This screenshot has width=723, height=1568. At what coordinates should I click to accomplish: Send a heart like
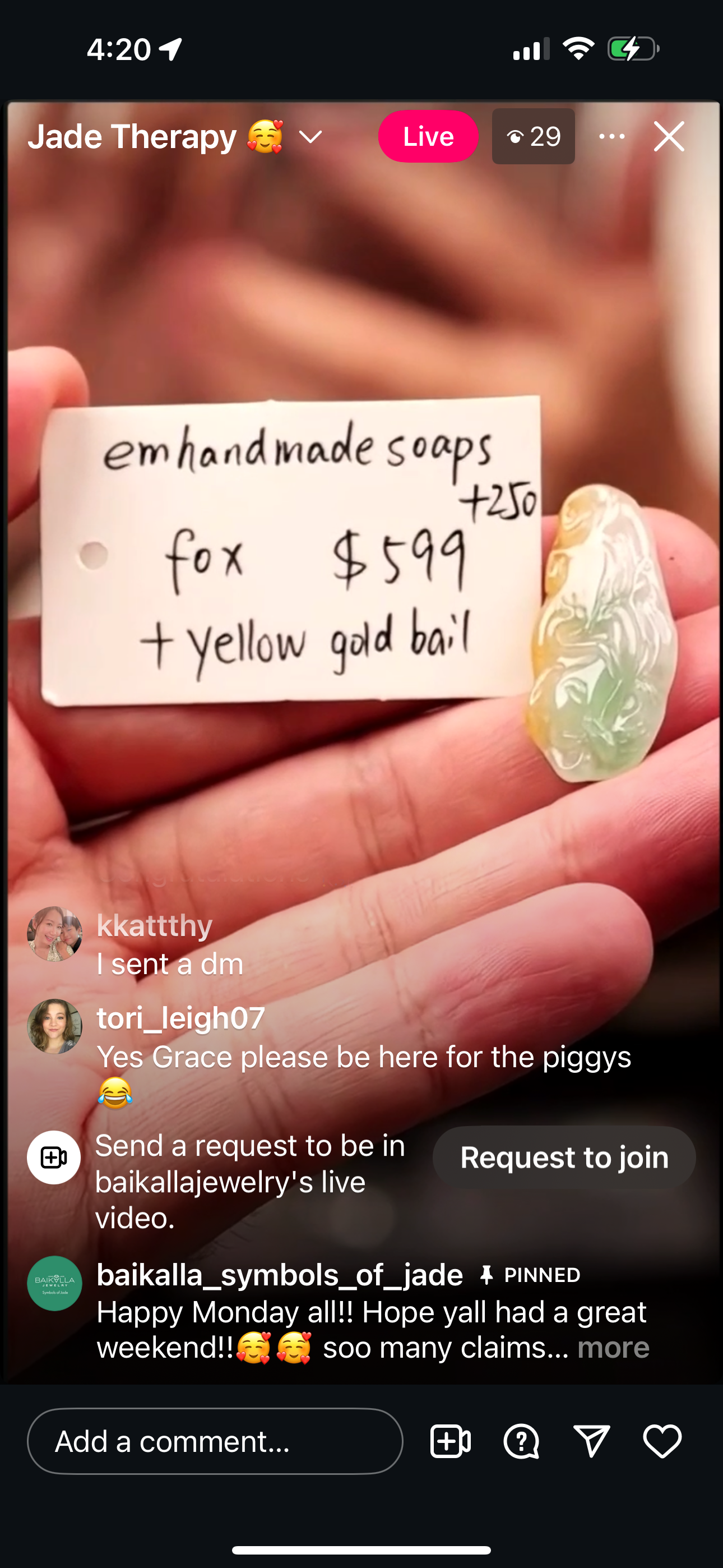(x=662, y=1441)
